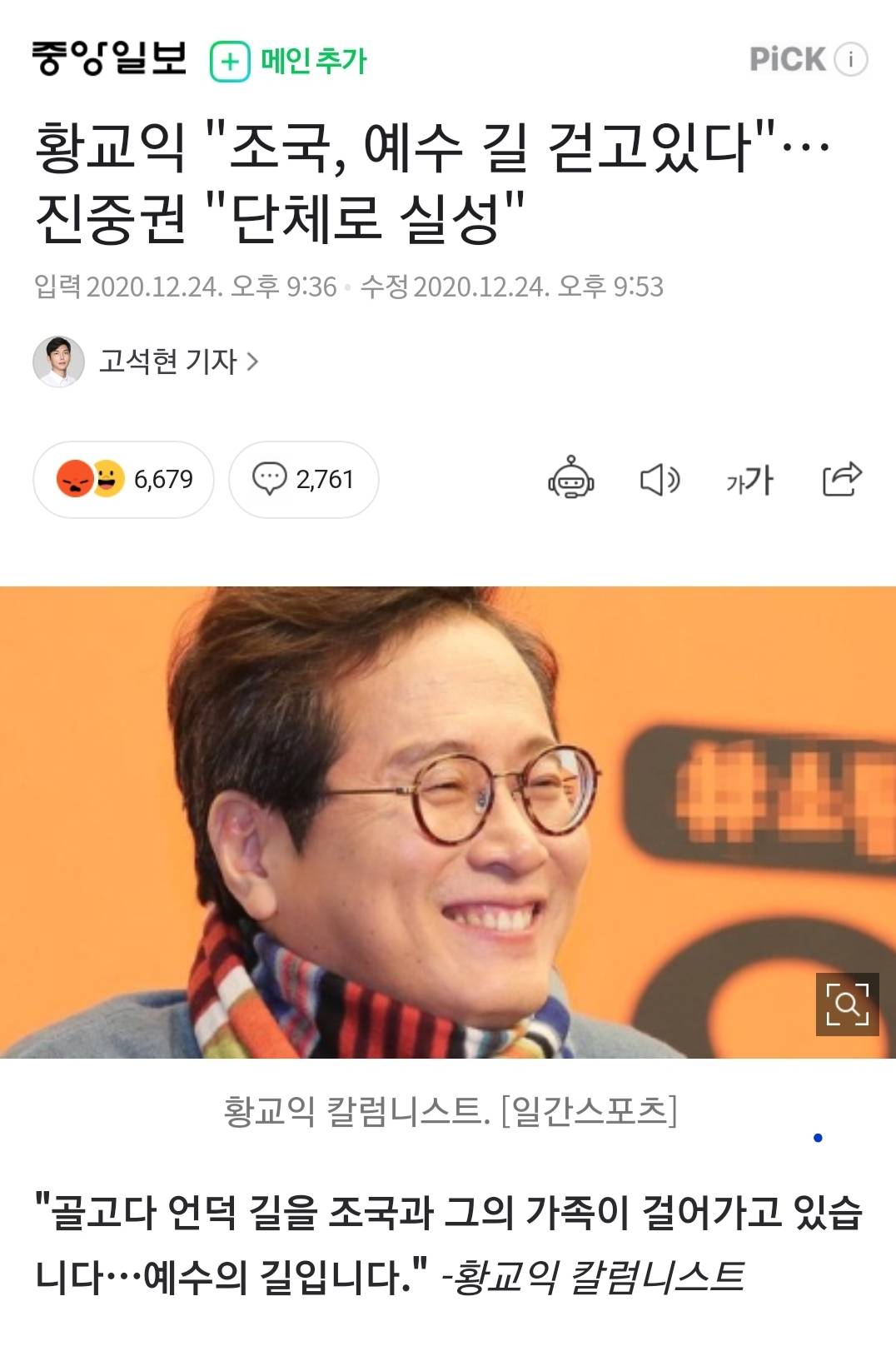
Task: View the 2,761 comments
Action: [303, 479]
